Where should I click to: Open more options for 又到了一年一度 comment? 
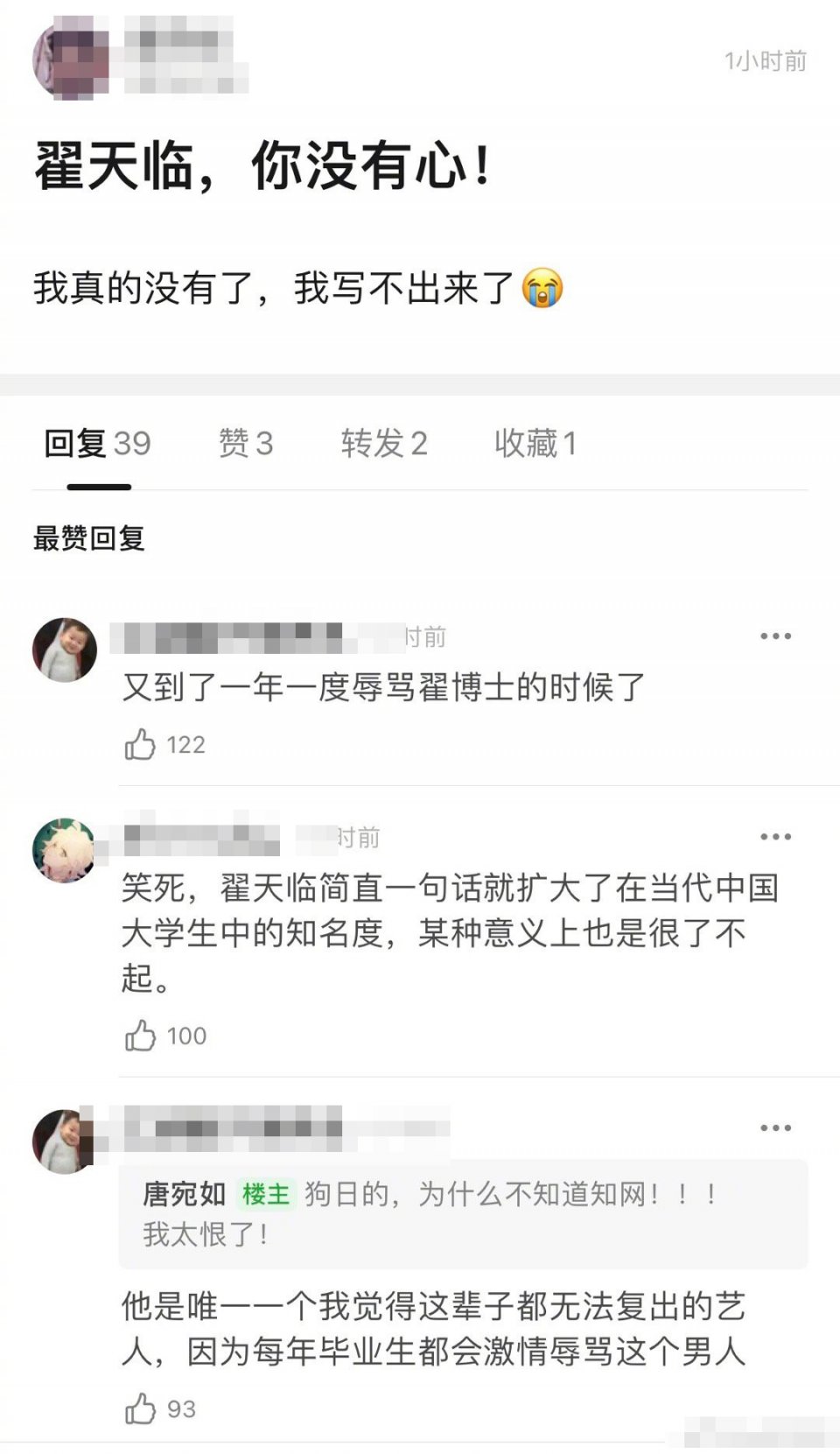click(x=775, y=636)
